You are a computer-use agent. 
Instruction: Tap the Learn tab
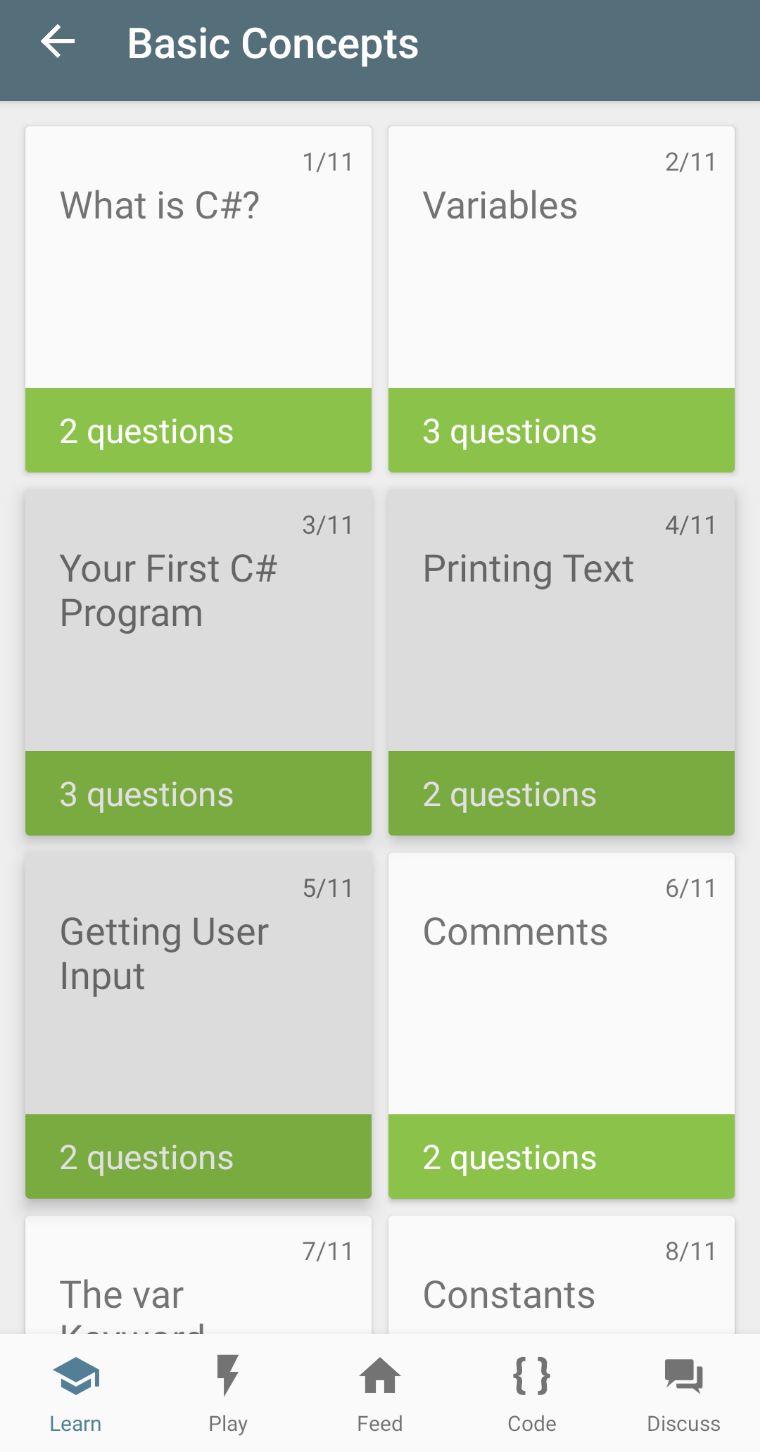[76, 1393]
